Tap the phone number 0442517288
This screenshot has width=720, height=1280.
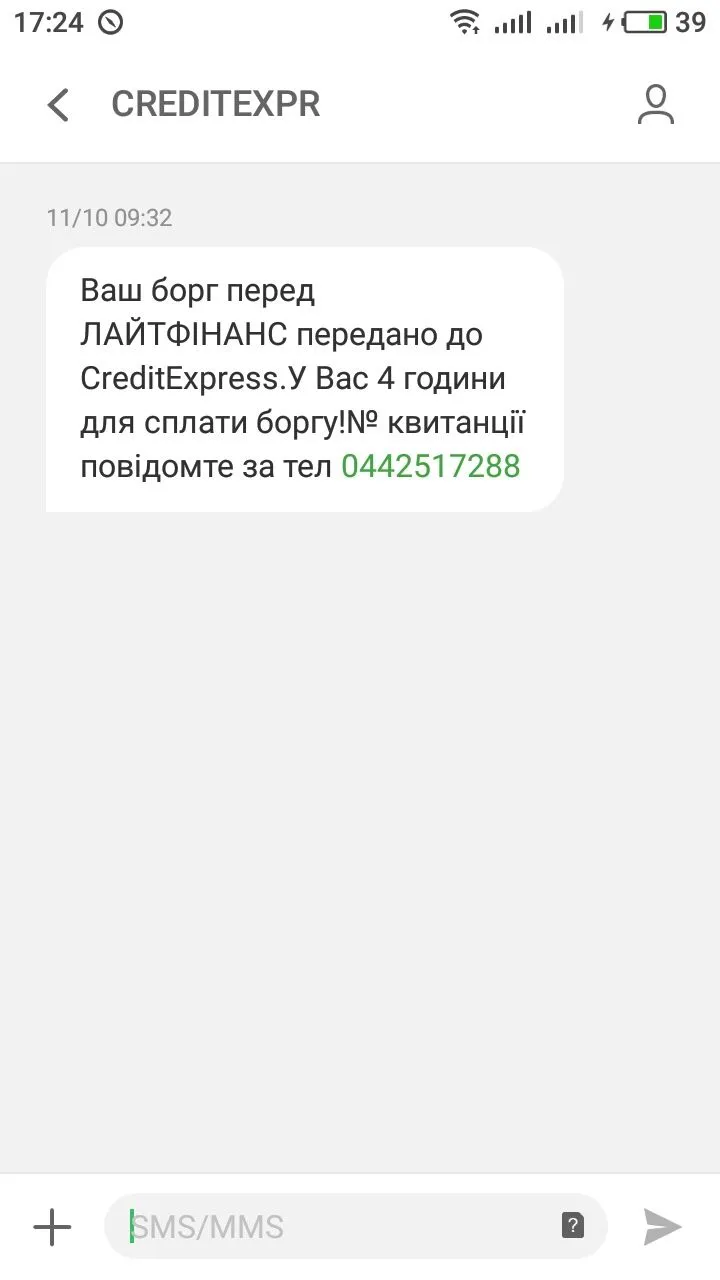pos(431,466)
